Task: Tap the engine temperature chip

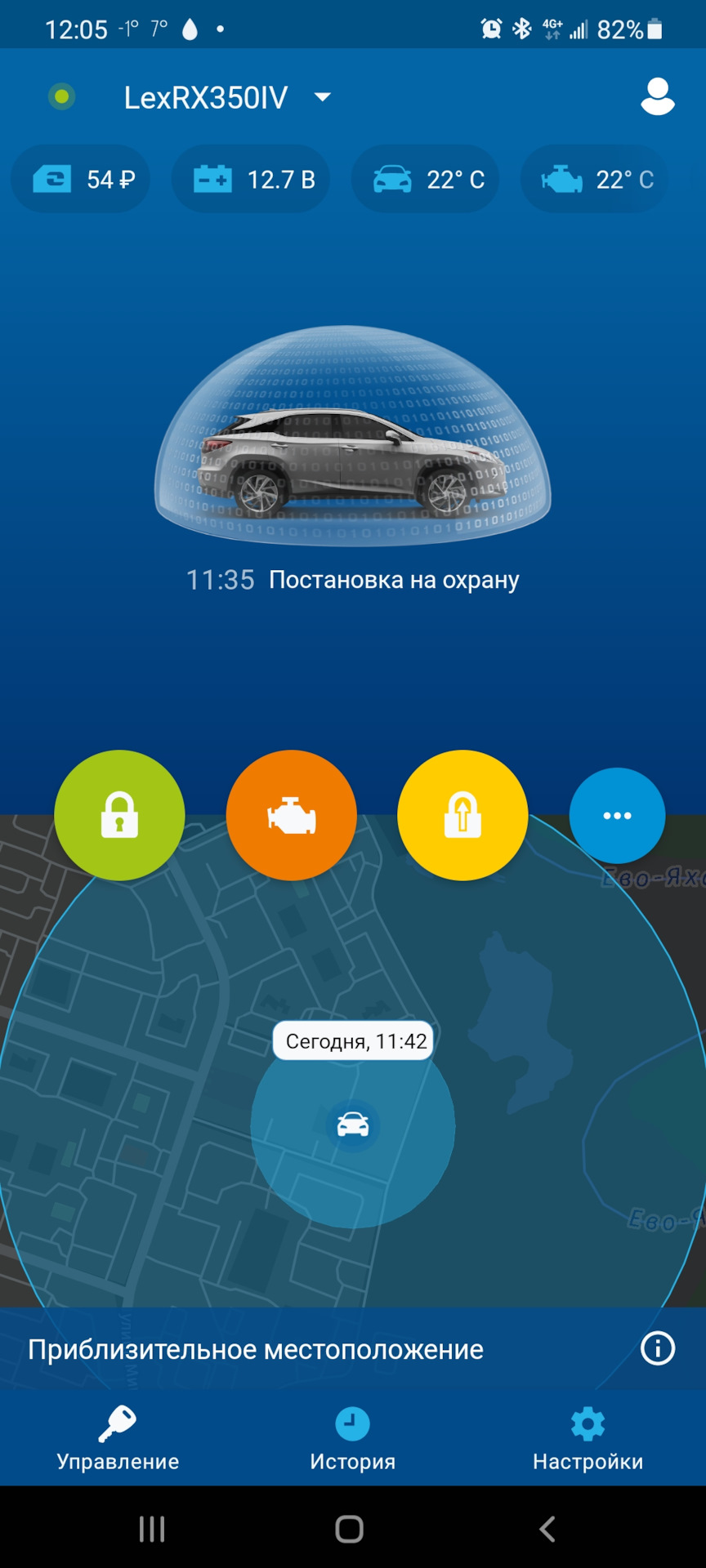Action: click(594, 179)
